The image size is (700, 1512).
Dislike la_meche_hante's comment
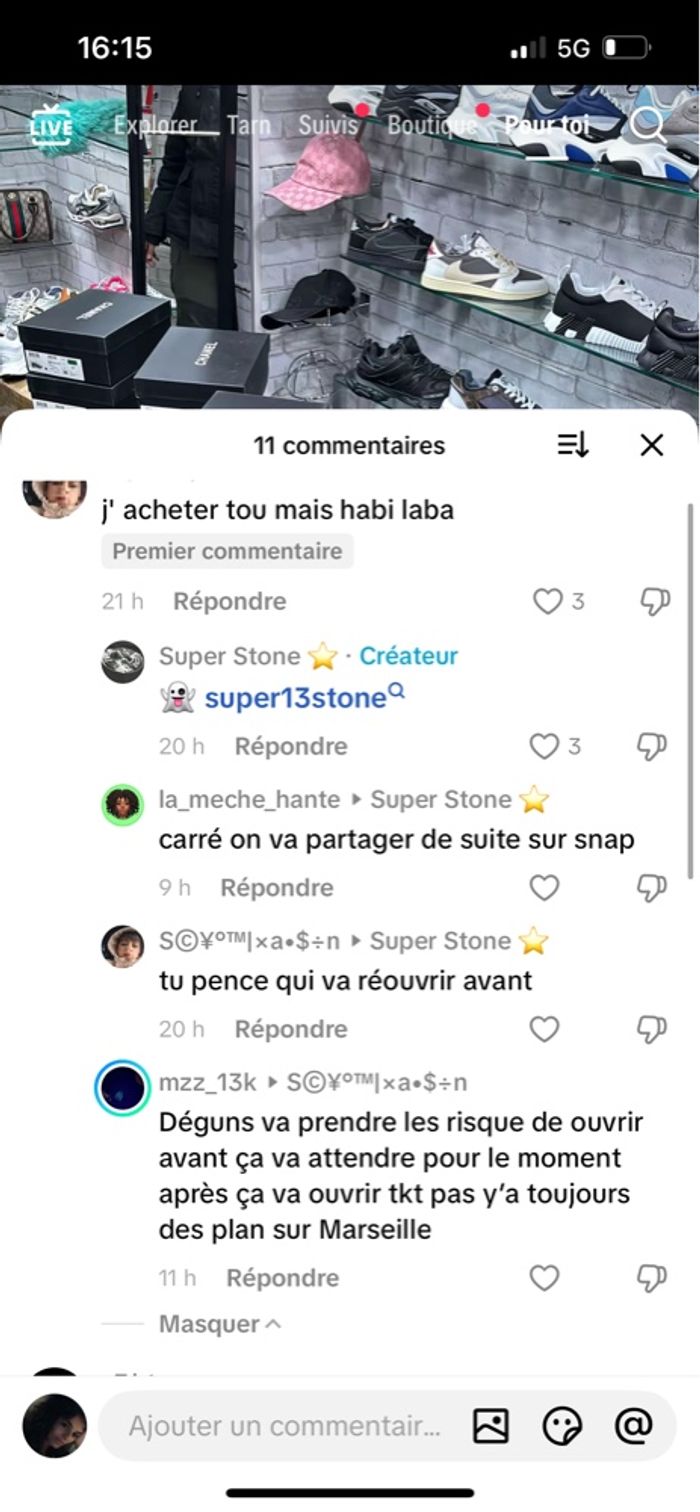point(653,888)
